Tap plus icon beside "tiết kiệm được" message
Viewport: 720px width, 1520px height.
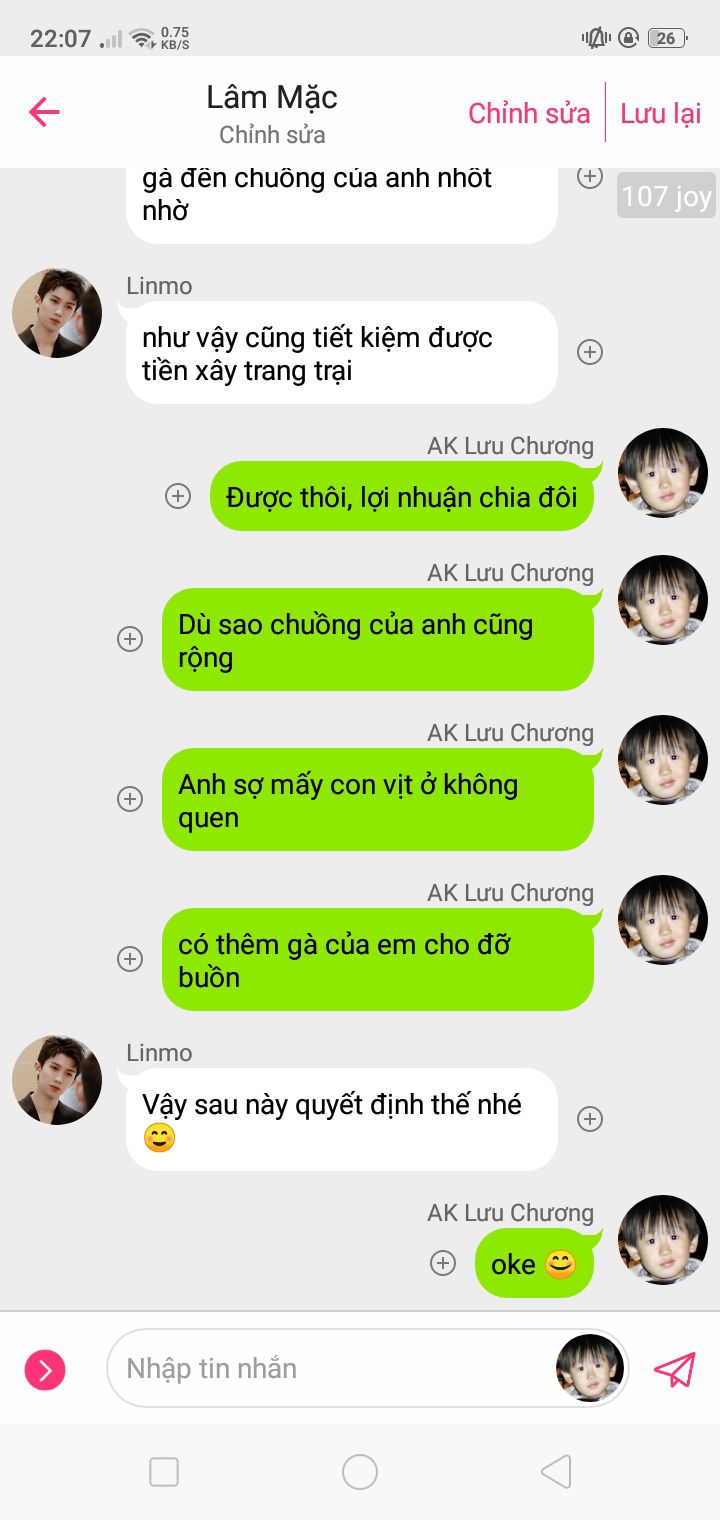[x=590, y=352]
